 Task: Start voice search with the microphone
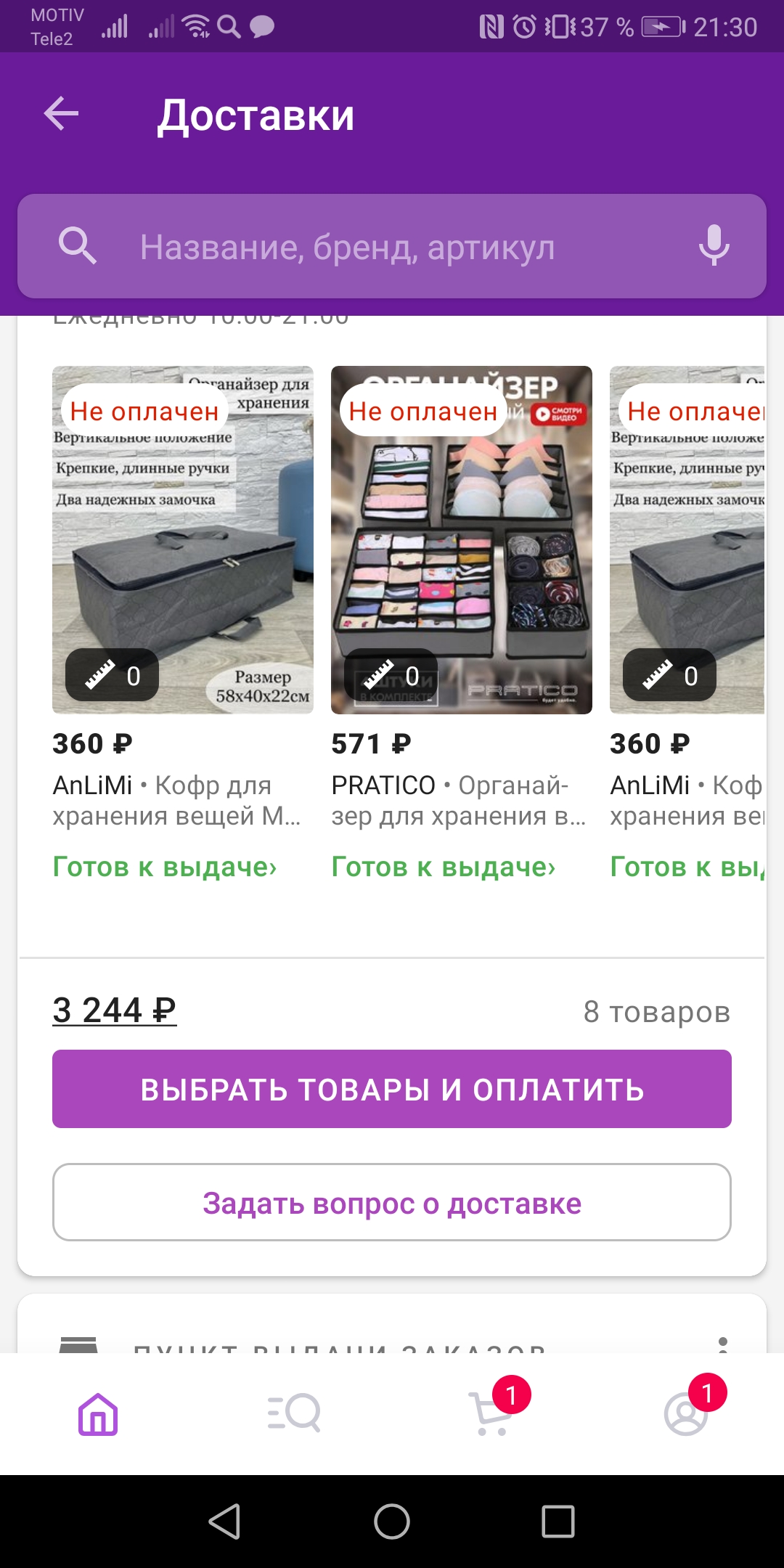[714, 245]
